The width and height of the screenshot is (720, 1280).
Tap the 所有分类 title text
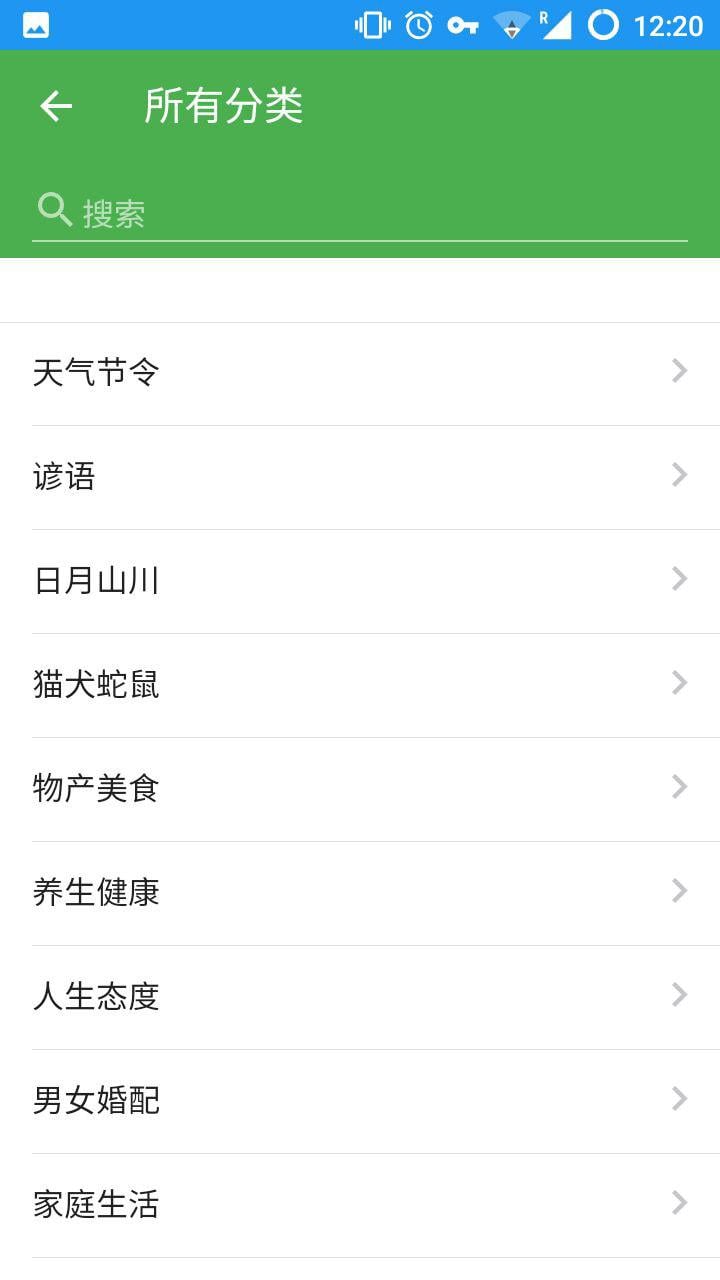pyautogui.click(x=222, y=106)
